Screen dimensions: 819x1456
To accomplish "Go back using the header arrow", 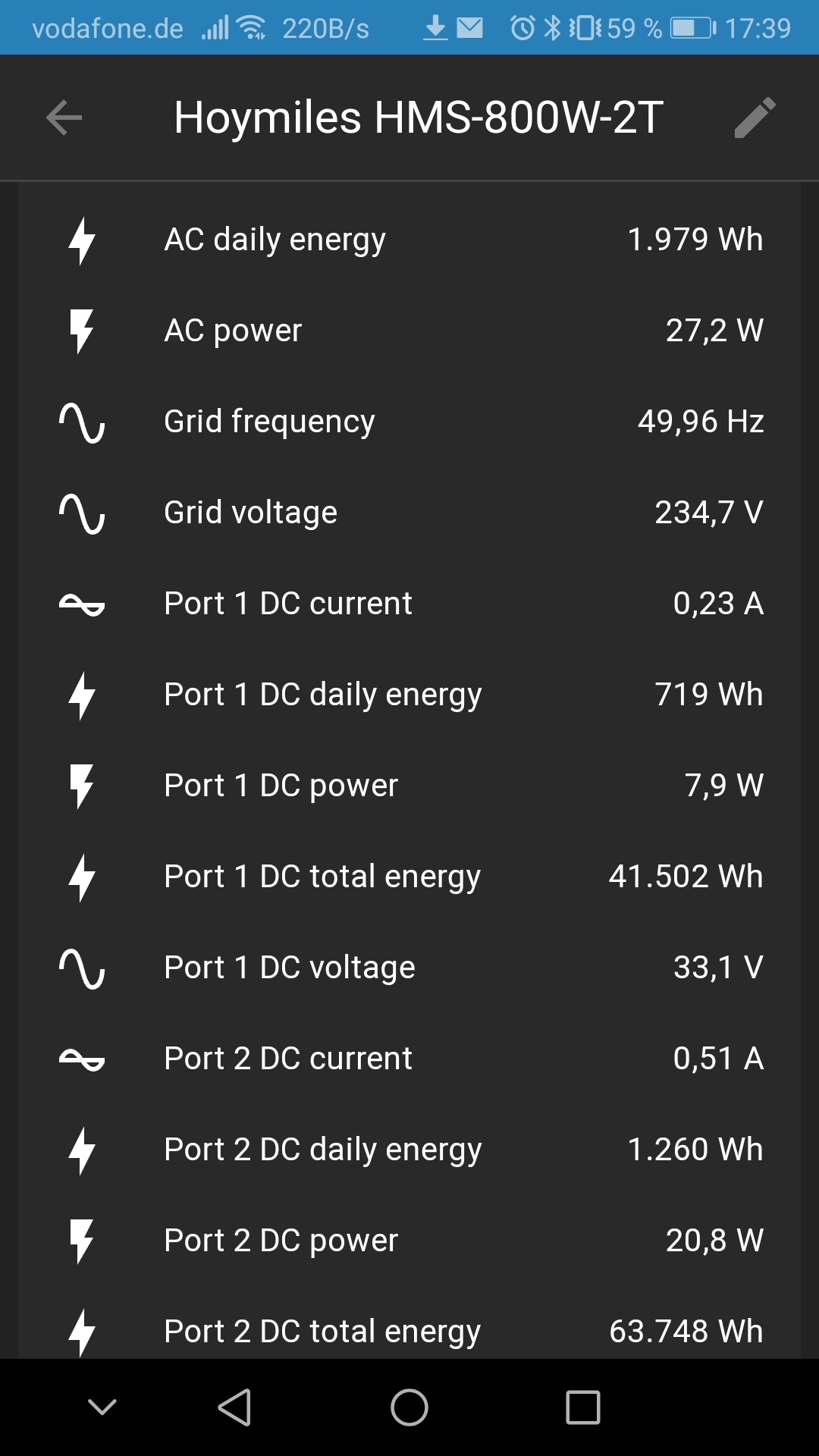I will point(64,118).
